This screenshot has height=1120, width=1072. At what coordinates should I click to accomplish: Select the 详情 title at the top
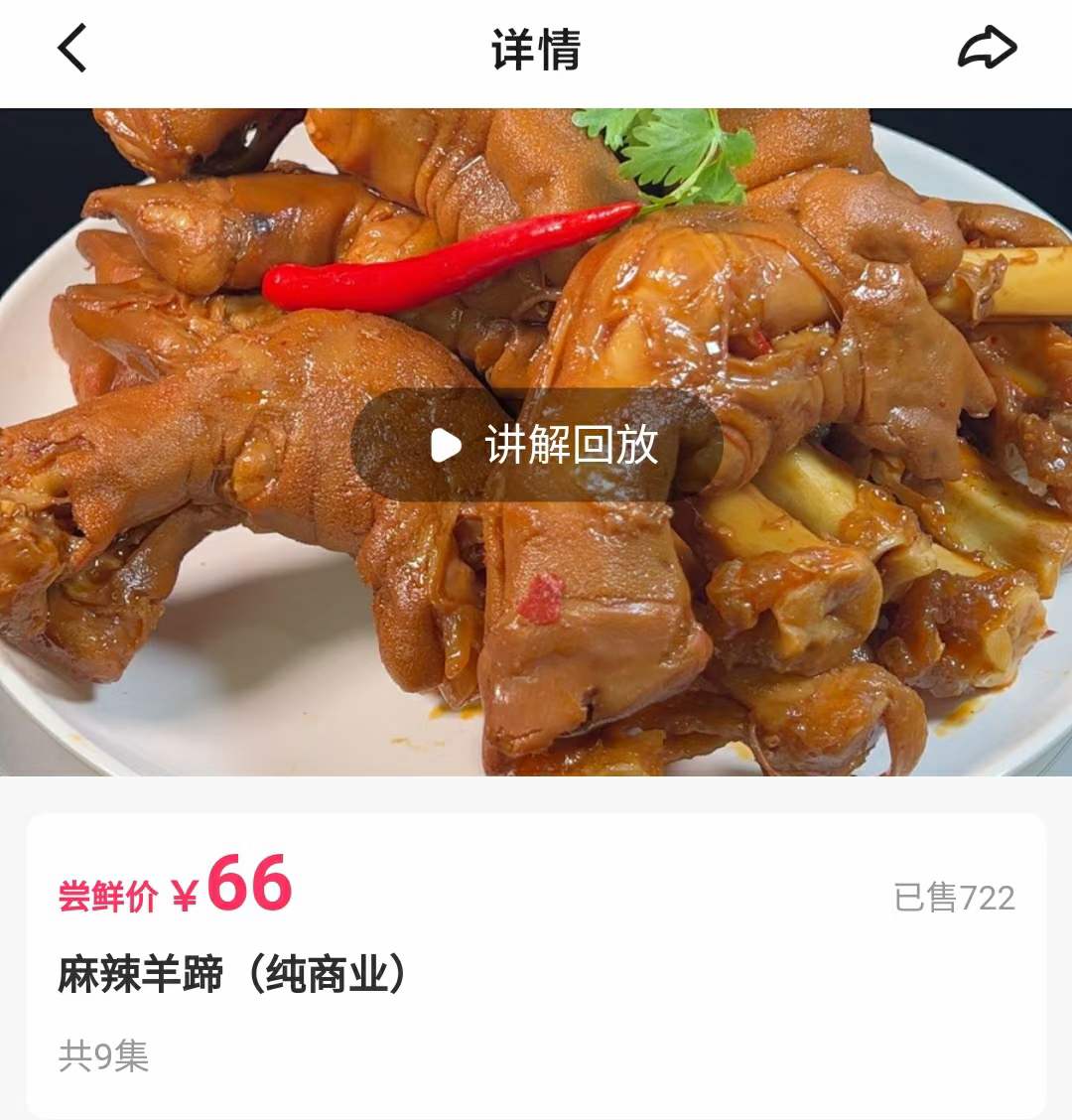tap(536, 48)
